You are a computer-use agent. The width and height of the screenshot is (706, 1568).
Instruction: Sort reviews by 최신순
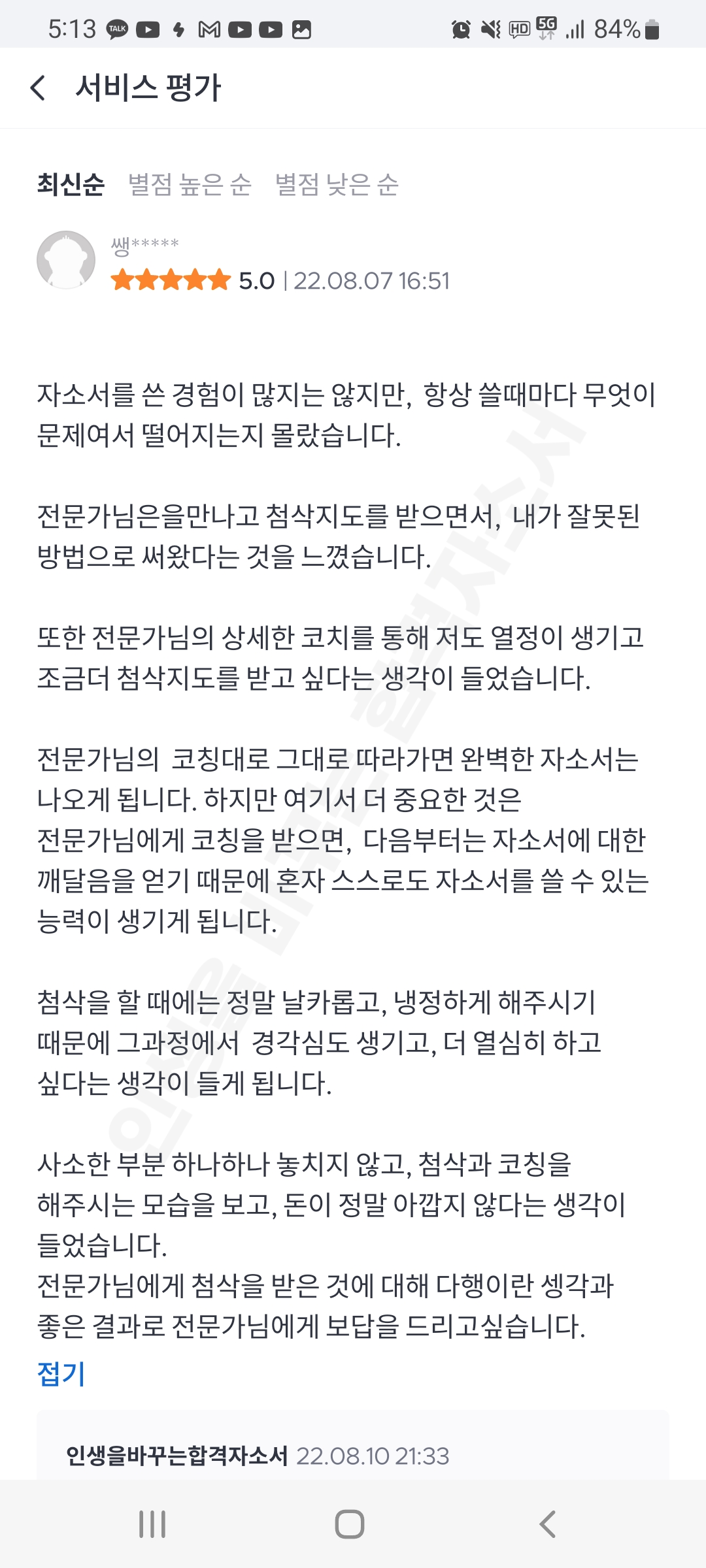(x=71, y=184)
